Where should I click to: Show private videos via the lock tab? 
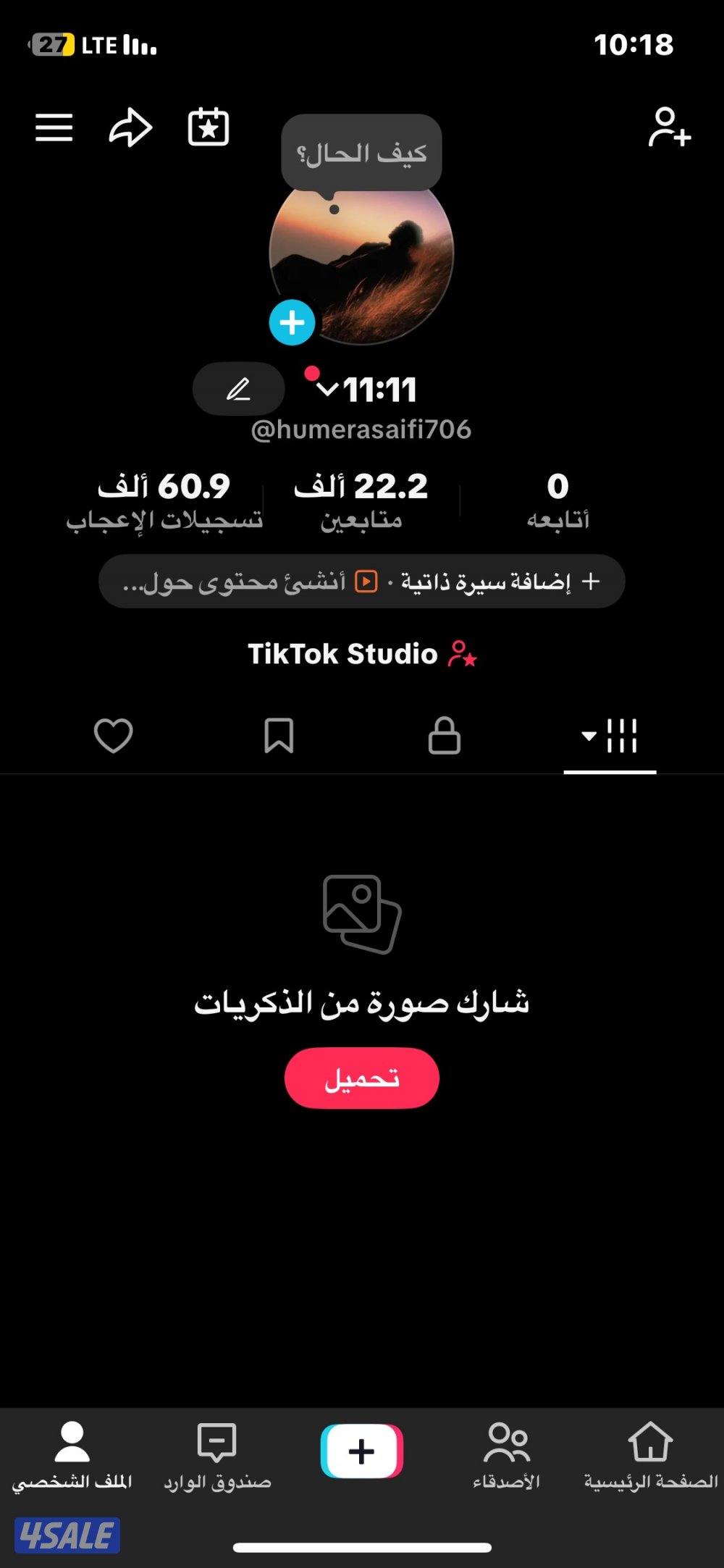click(445, 736)
